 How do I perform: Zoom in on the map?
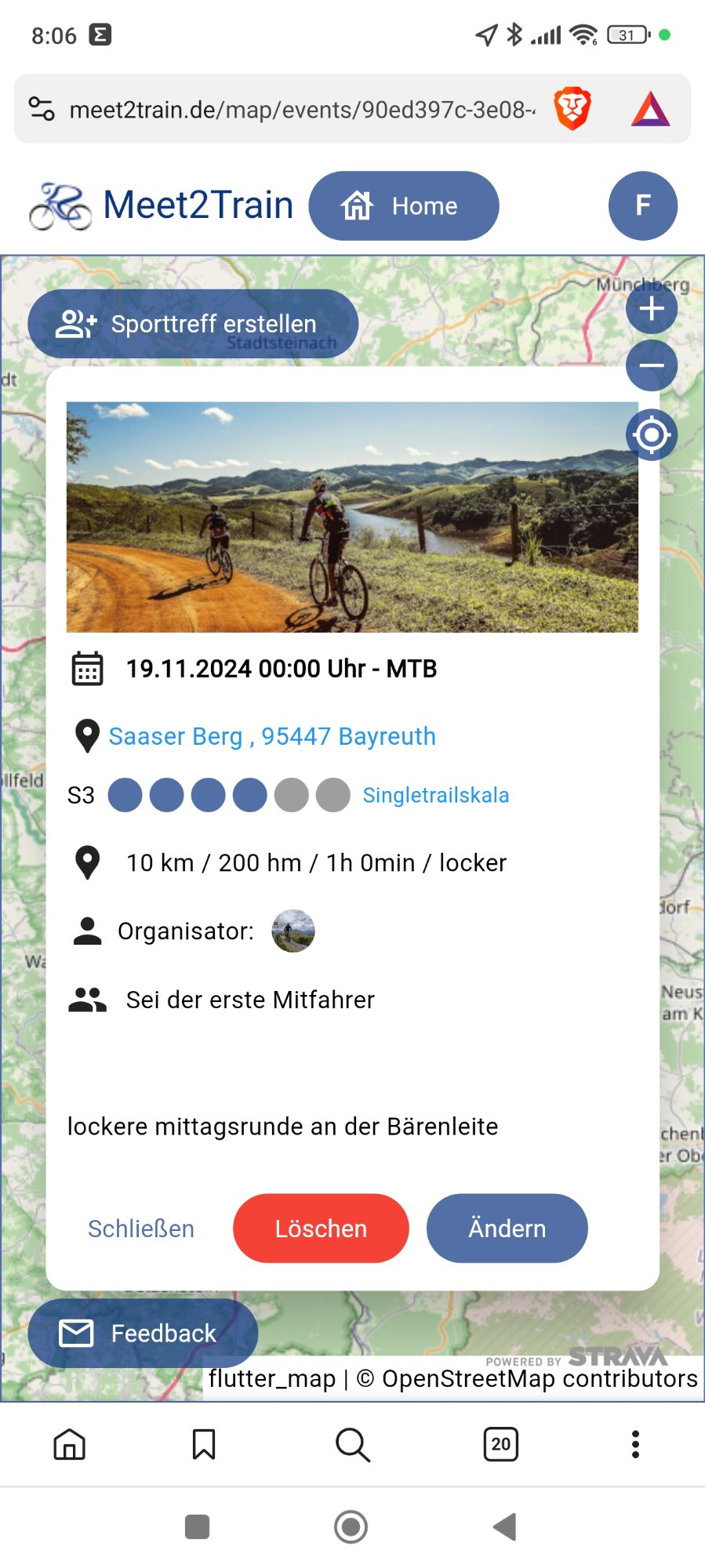pyautogui.click(x=651, y=309)
